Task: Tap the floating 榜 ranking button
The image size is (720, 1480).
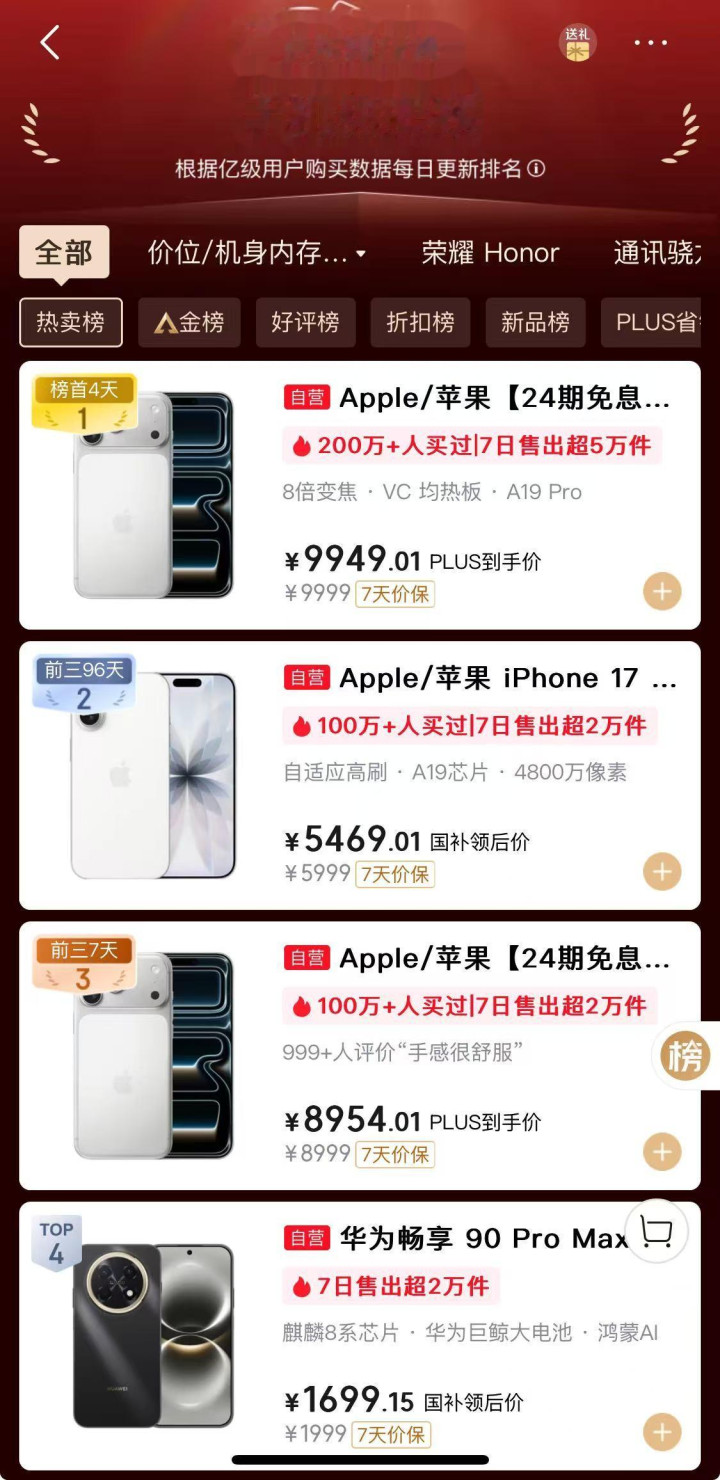Action: pos(686,1056)
